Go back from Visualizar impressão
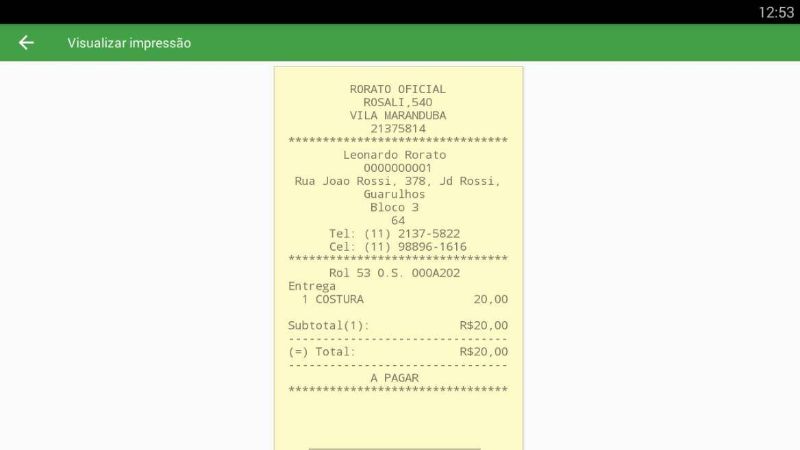This screenshot has height=450, width=800. [x=26, y=43]
